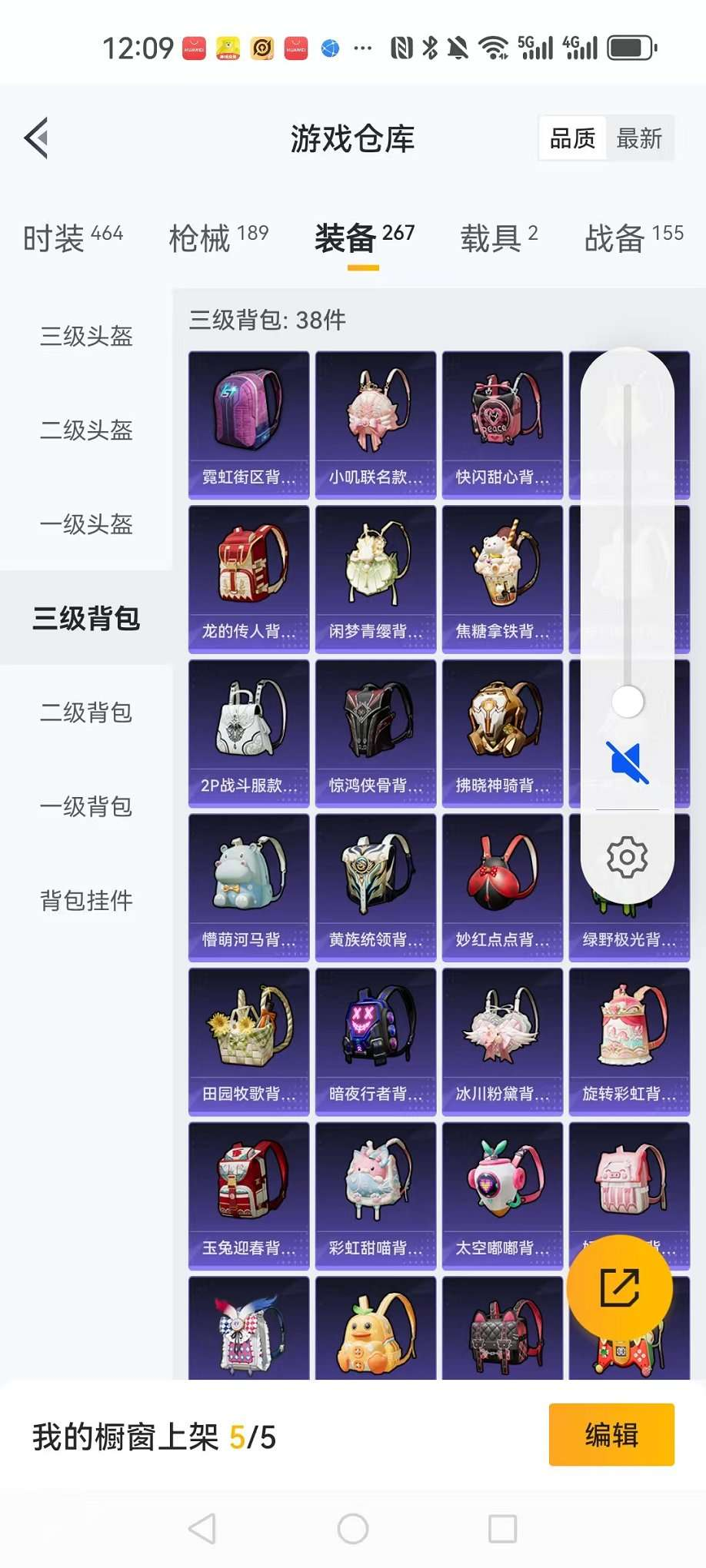Open the 战备 tab
This screenshot has height=1568, width=706.
pyautogui.click(x=634, y=238)
